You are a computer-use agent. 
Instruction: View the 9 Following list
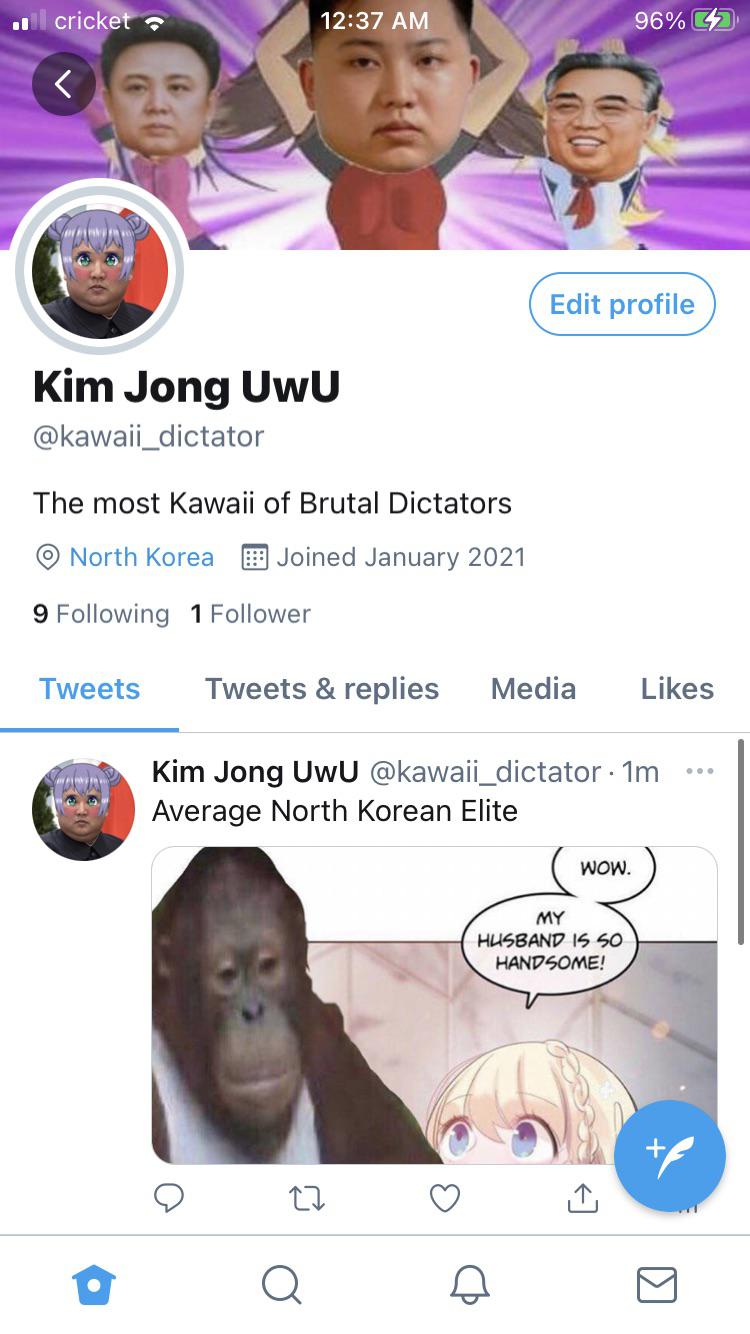[101, 614]
